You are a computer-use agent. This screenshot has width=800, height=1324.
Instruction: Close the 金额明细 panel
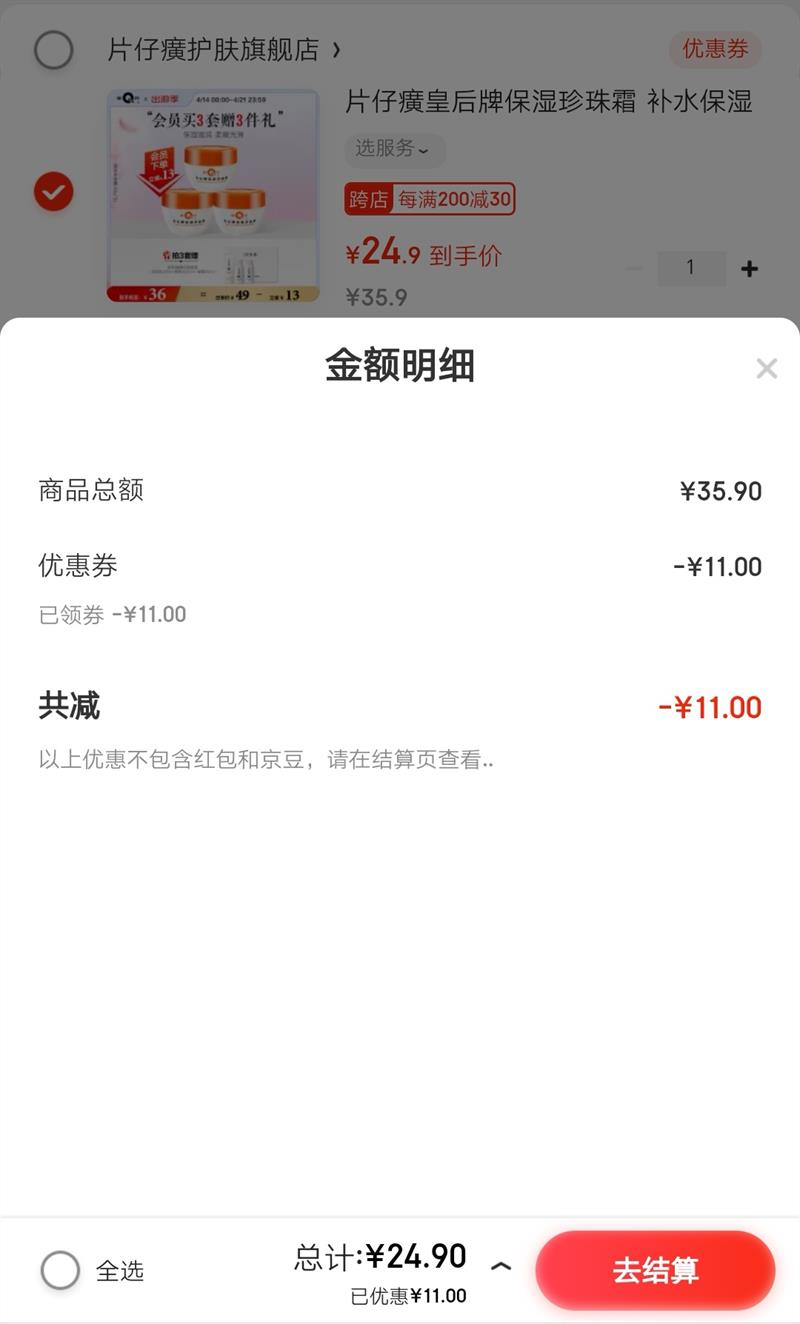pos(766,369)
